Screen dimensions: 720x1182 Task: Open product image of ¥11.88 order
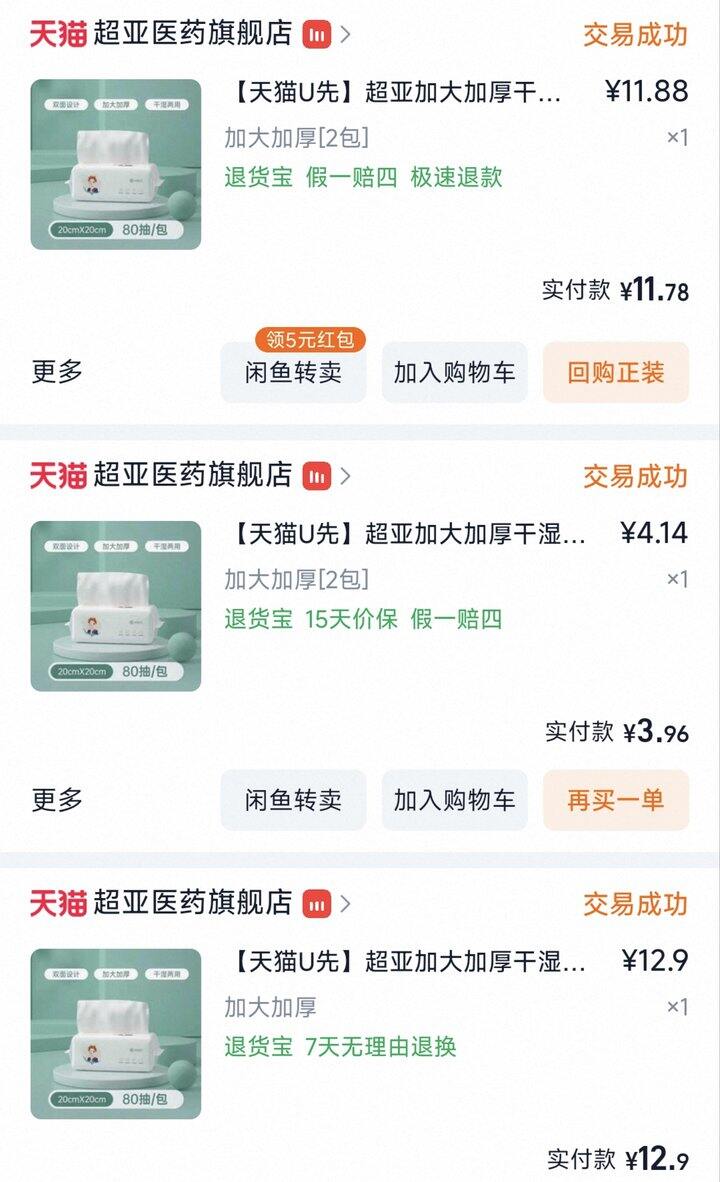tap(116, 164)
